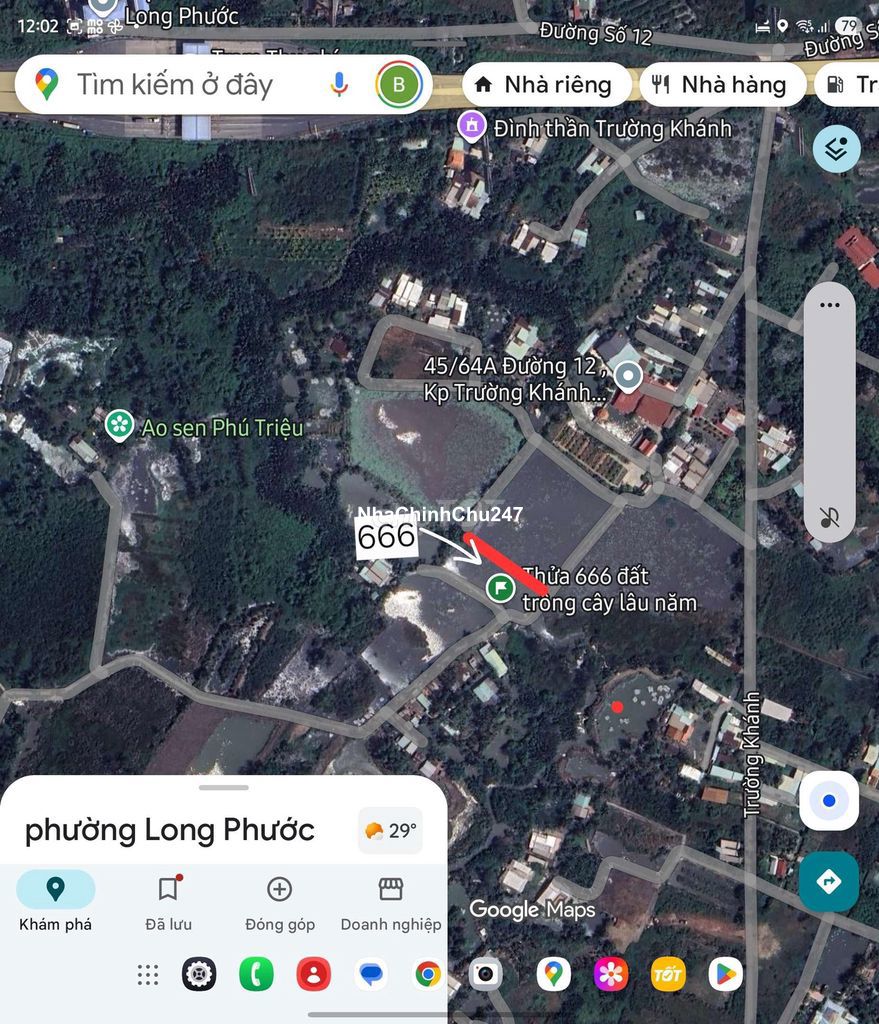879x1024 pixels.
Task: Open the map layers selector
Action: 836,149
